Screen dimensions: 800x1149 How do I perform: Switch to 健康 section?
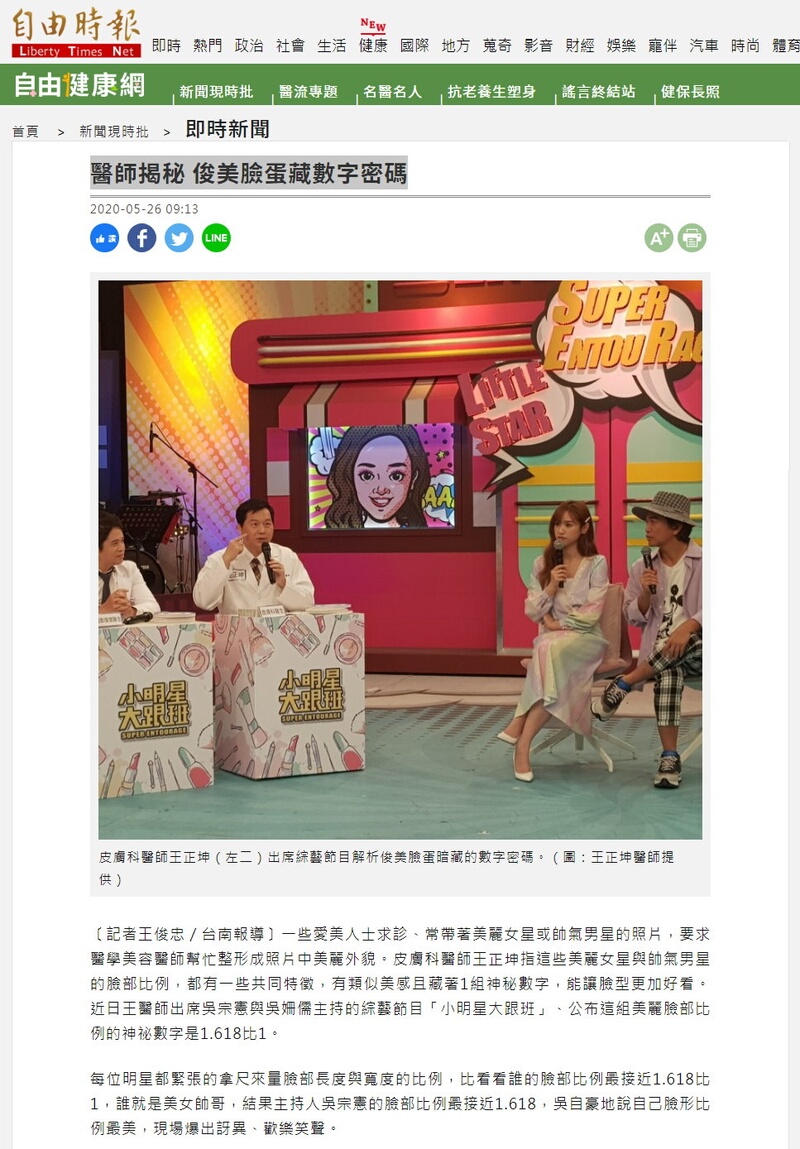click(373, 45)
